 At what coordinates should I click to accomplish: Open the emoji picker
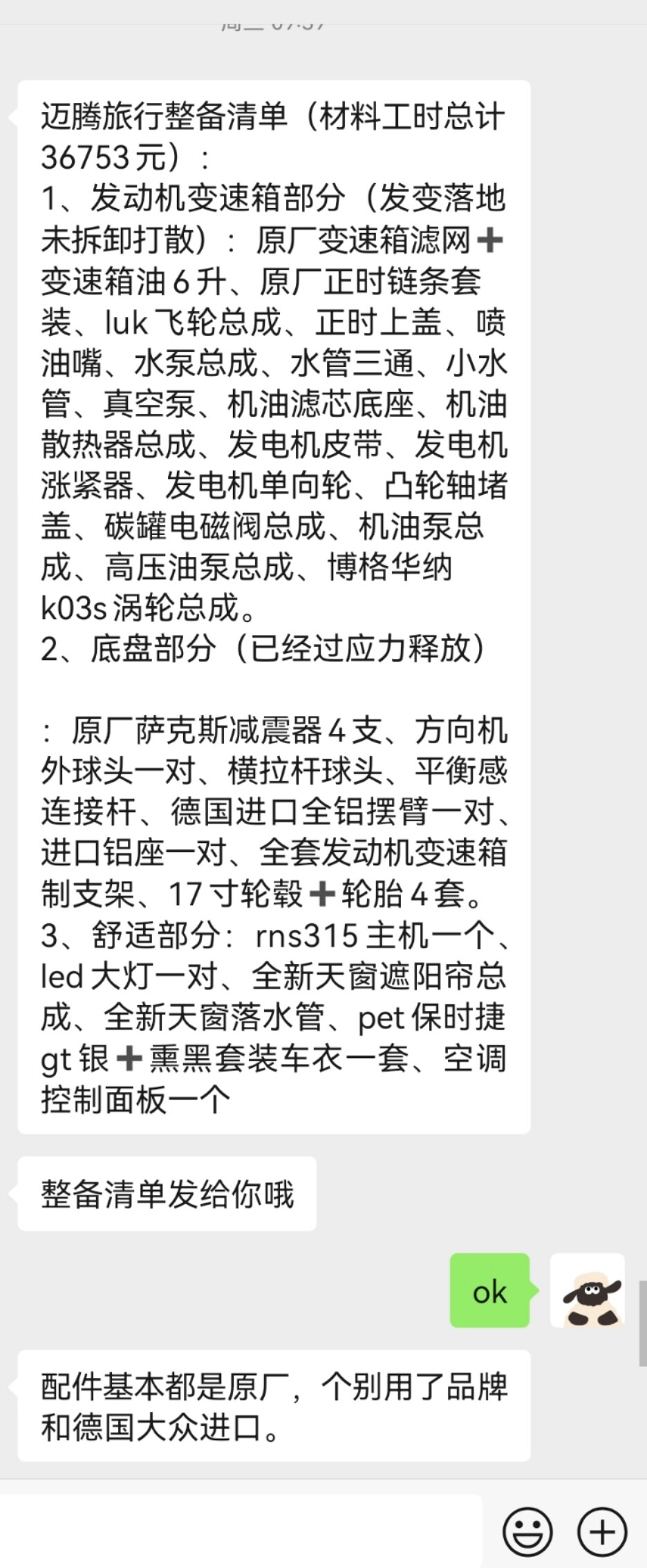tap(527, 1532)
